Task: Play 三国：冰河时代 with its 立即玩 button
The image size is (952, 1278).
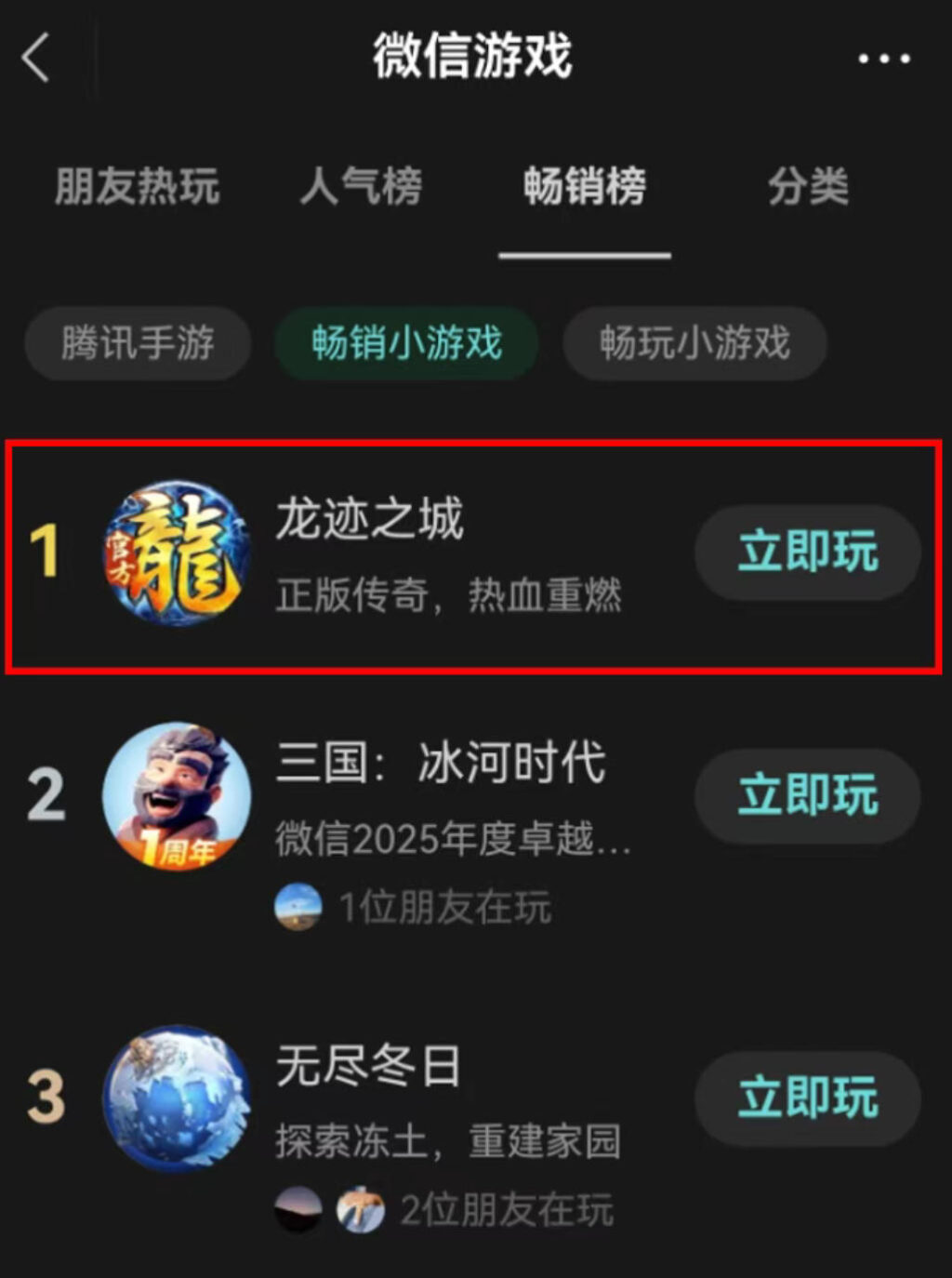Action: pyautogui.click(x=807, y=796)
